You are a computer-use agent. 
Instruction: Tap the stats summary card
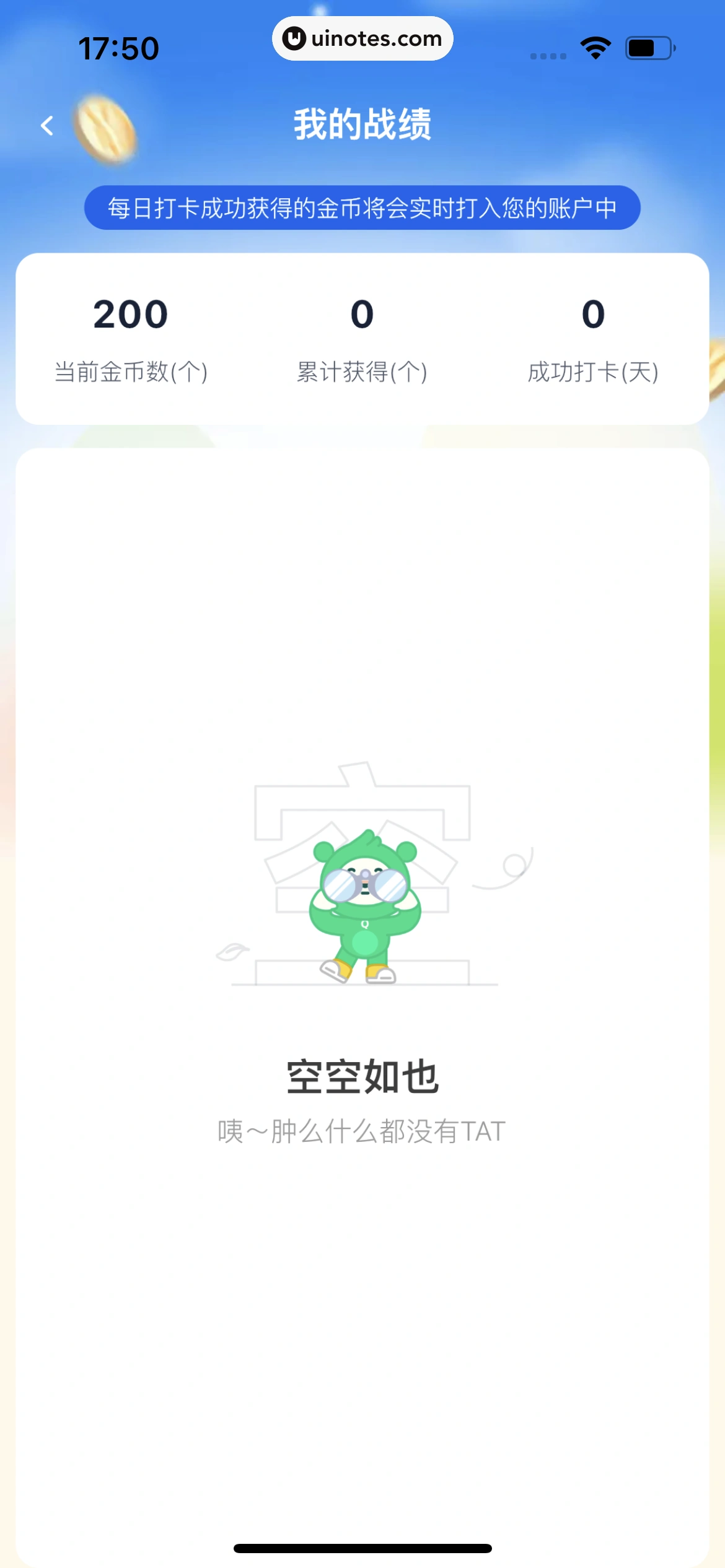[x=362, y=338]
